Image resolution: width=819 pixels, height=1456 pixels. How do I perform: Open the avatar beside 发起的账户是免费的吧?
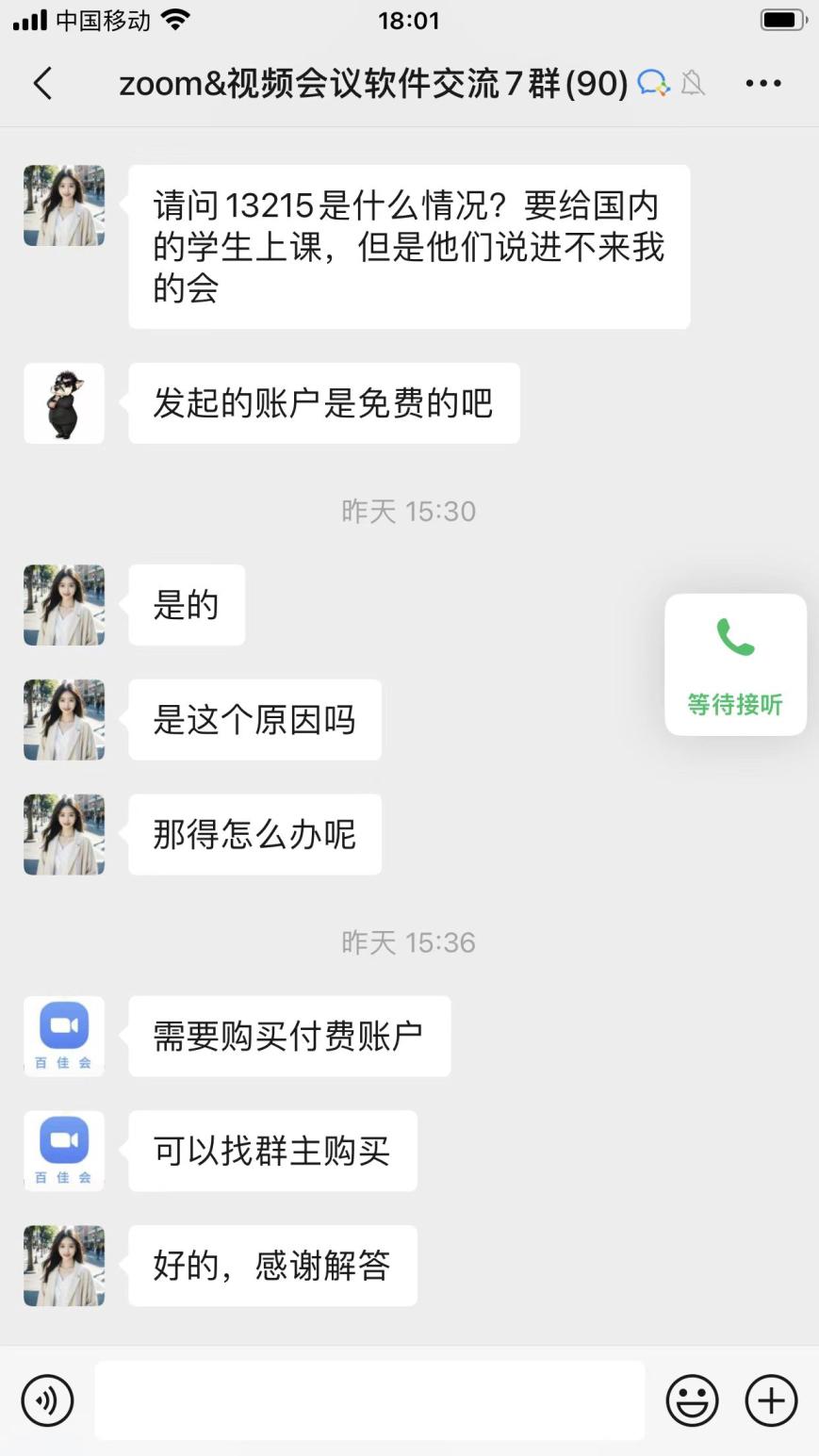coord(64,403)
